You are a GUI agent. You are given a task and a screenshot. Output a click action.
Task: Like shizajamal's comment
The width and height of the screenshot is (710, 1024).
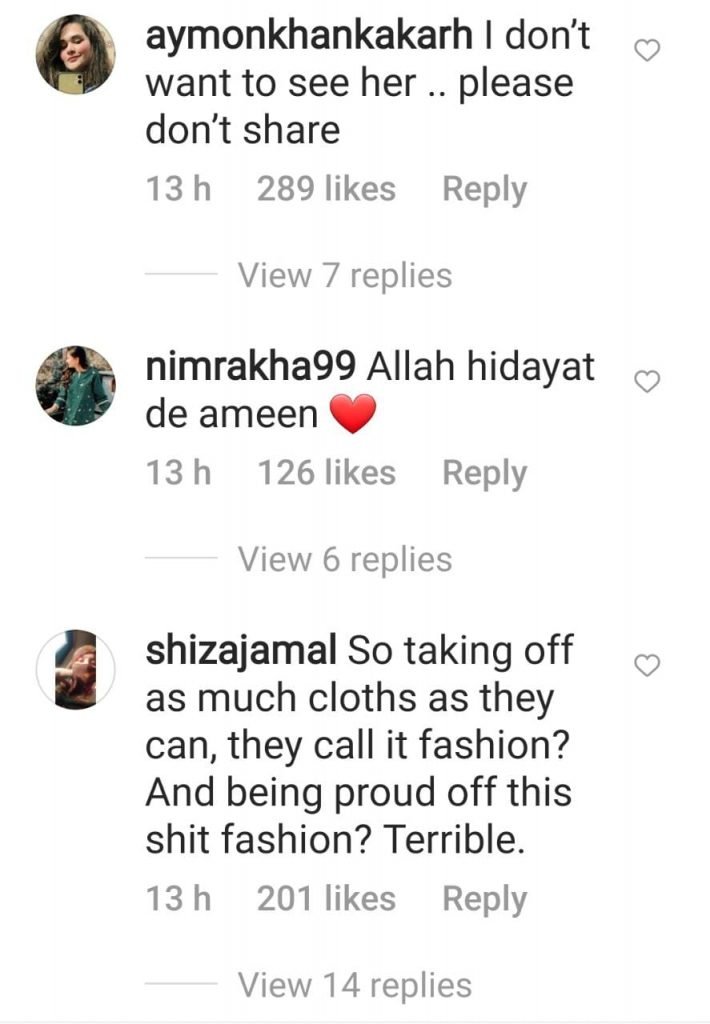[x=648, y=665]
